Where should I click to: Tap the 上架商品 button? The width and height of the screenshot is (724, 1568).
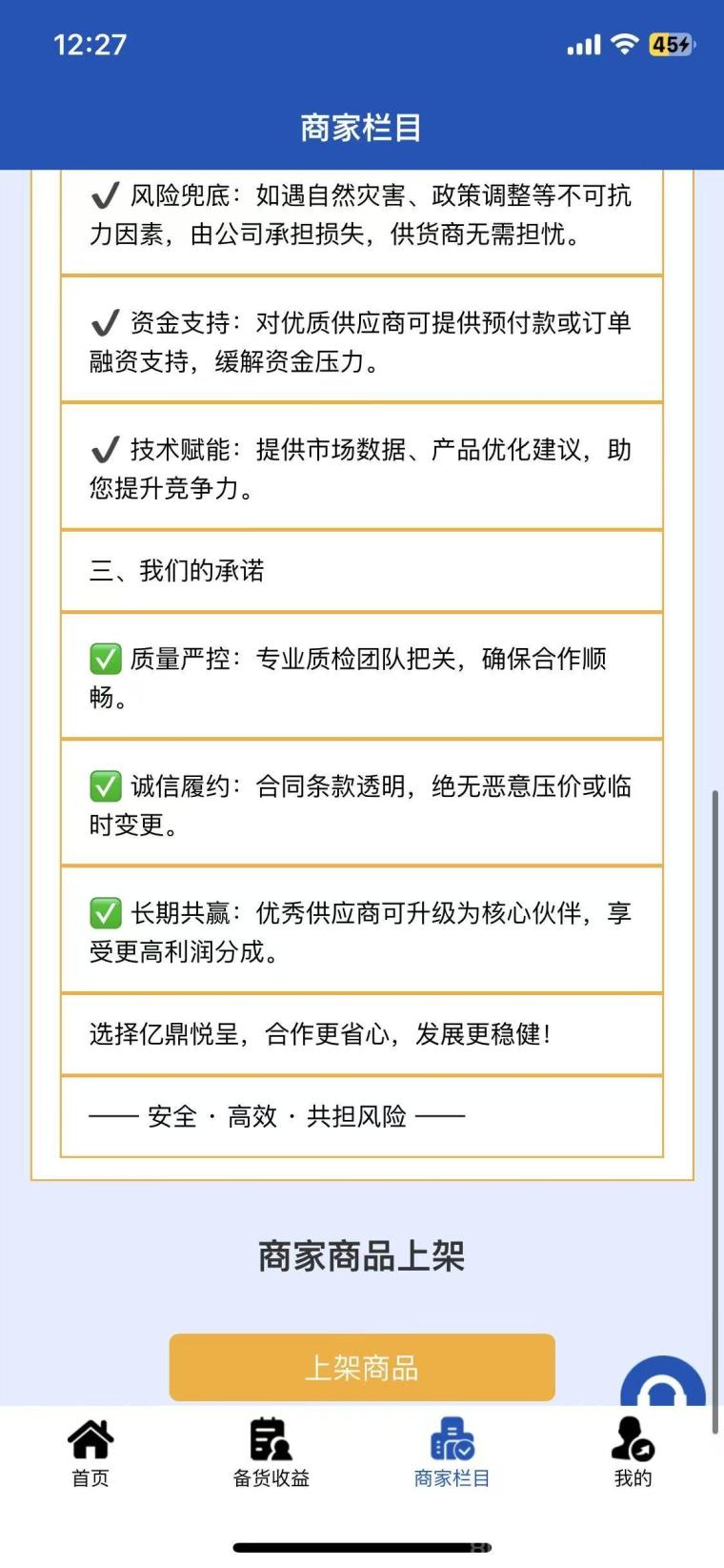pyautogui.click(x=362, y=1367)
